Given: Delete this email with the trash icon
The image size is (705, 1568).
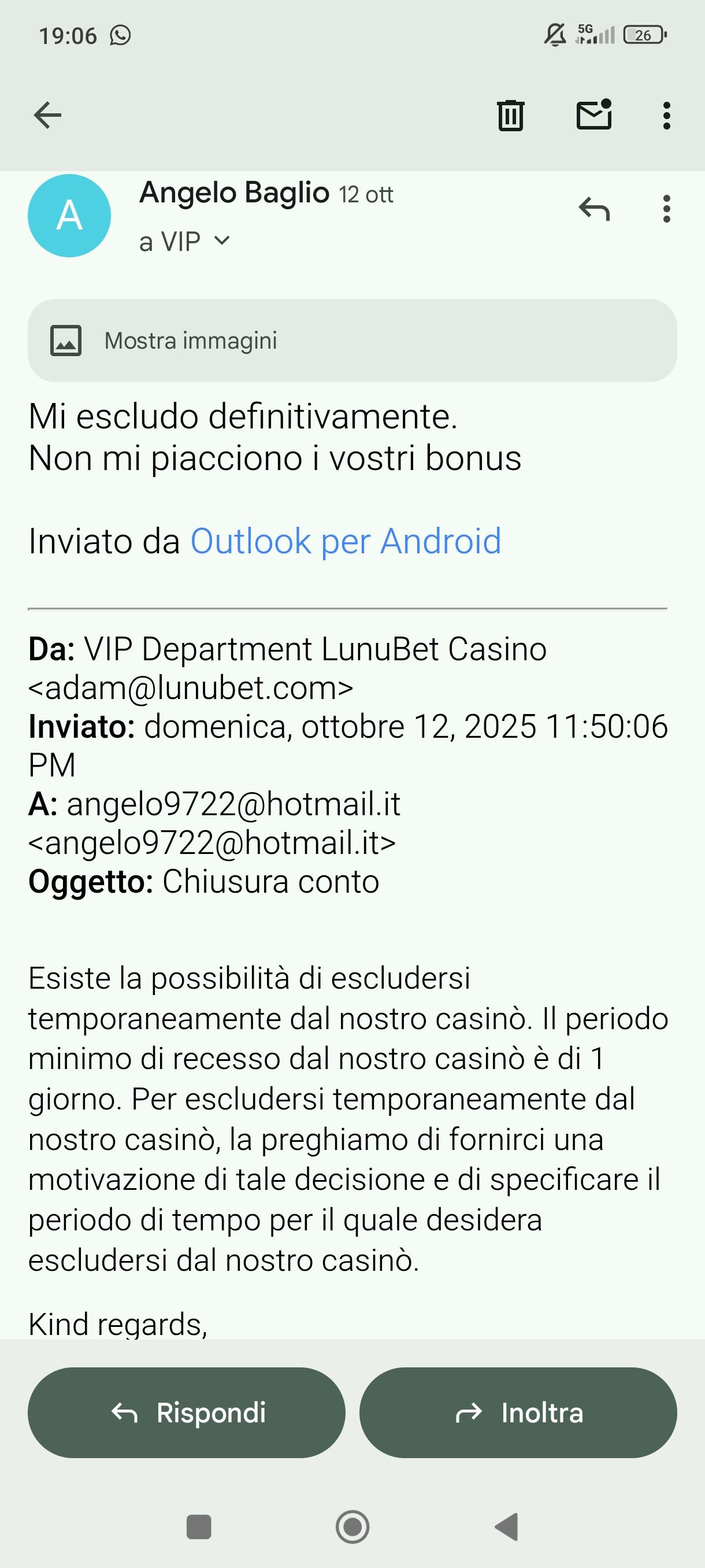Looking at the screenshot, I should 510,115.
